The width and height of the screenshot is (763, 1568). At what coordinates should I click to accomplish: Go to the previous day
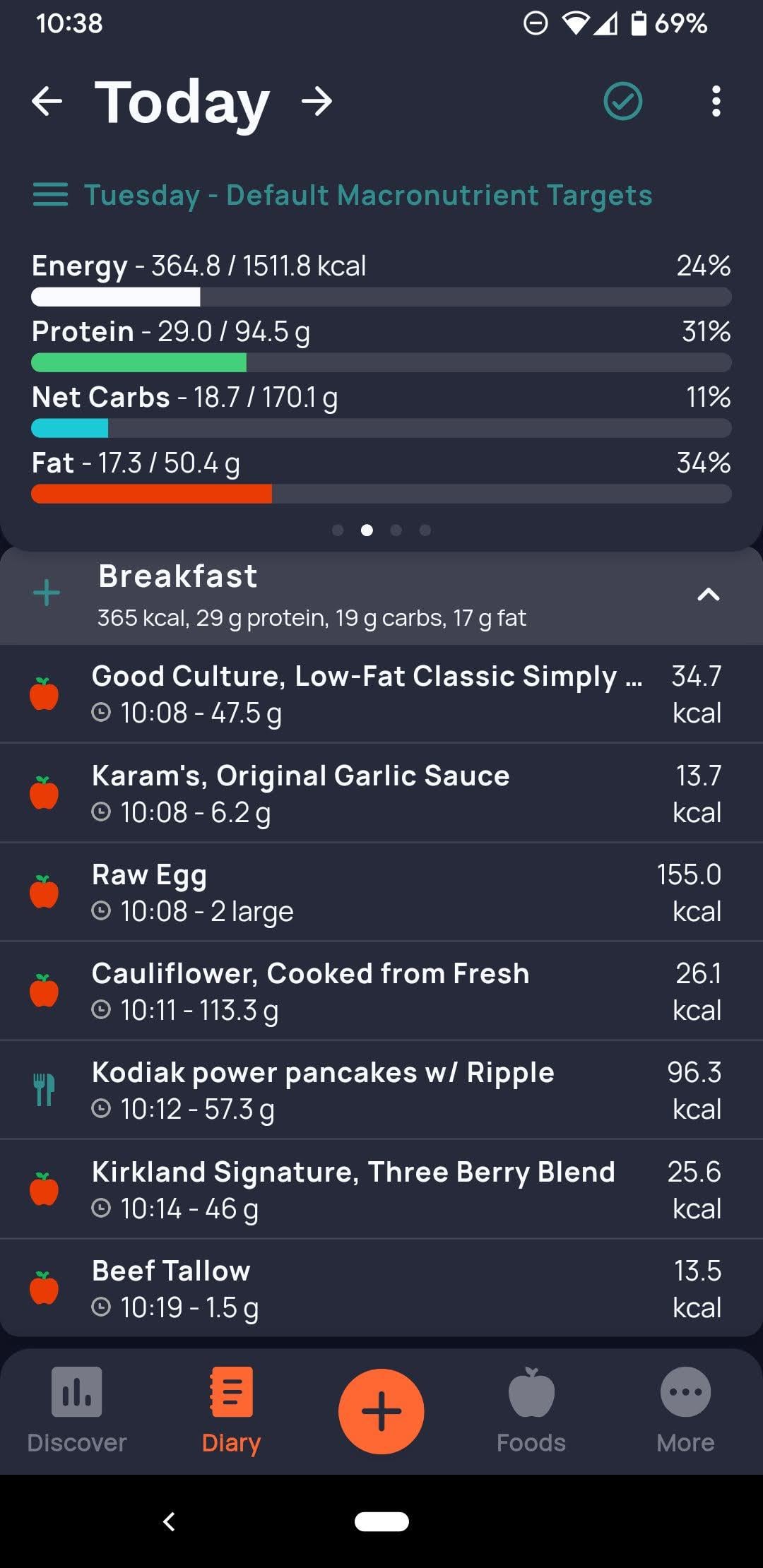pyautogui.click(x=47, y=102)
